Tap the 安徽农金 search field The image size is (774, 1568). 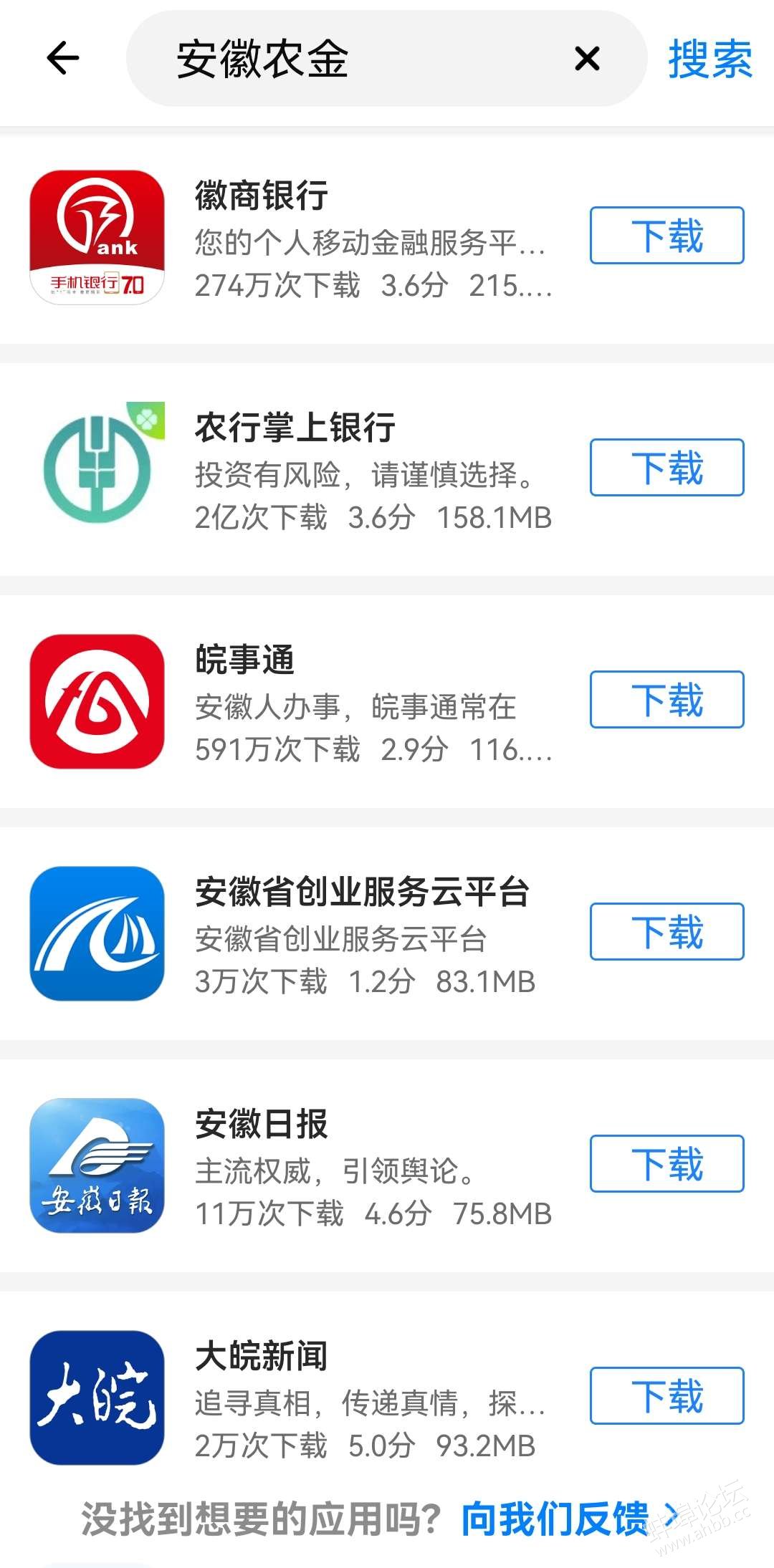[x=358, y=59]
